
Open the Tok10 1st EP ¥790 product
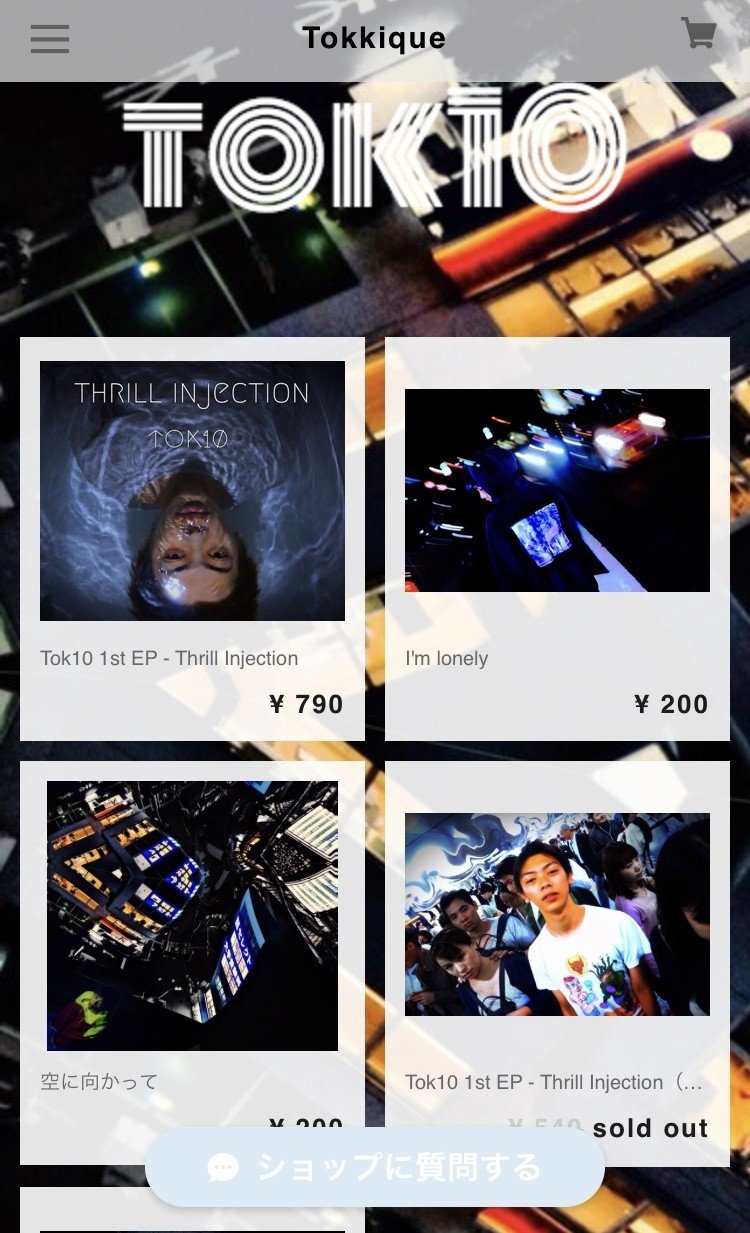pos(192,491)
